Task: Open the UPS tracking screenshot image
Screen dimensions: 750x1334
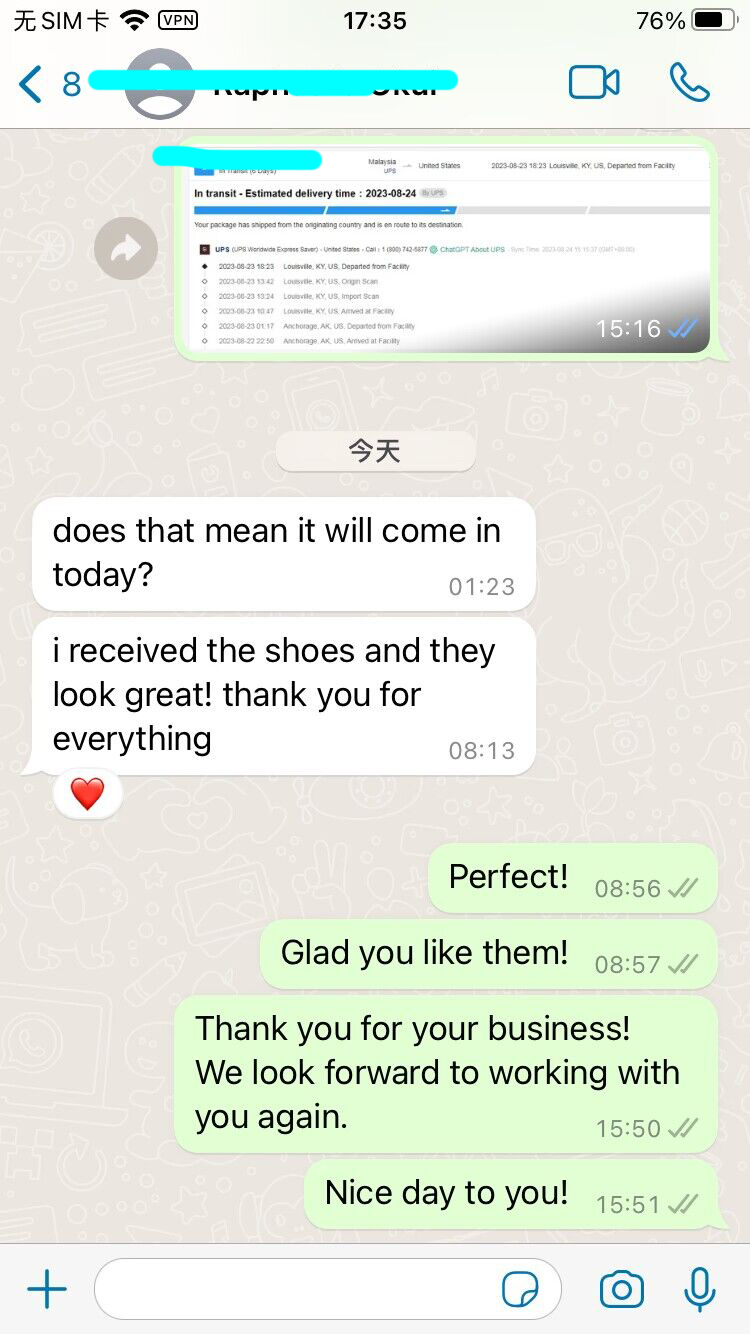Action: pos(450,250)
